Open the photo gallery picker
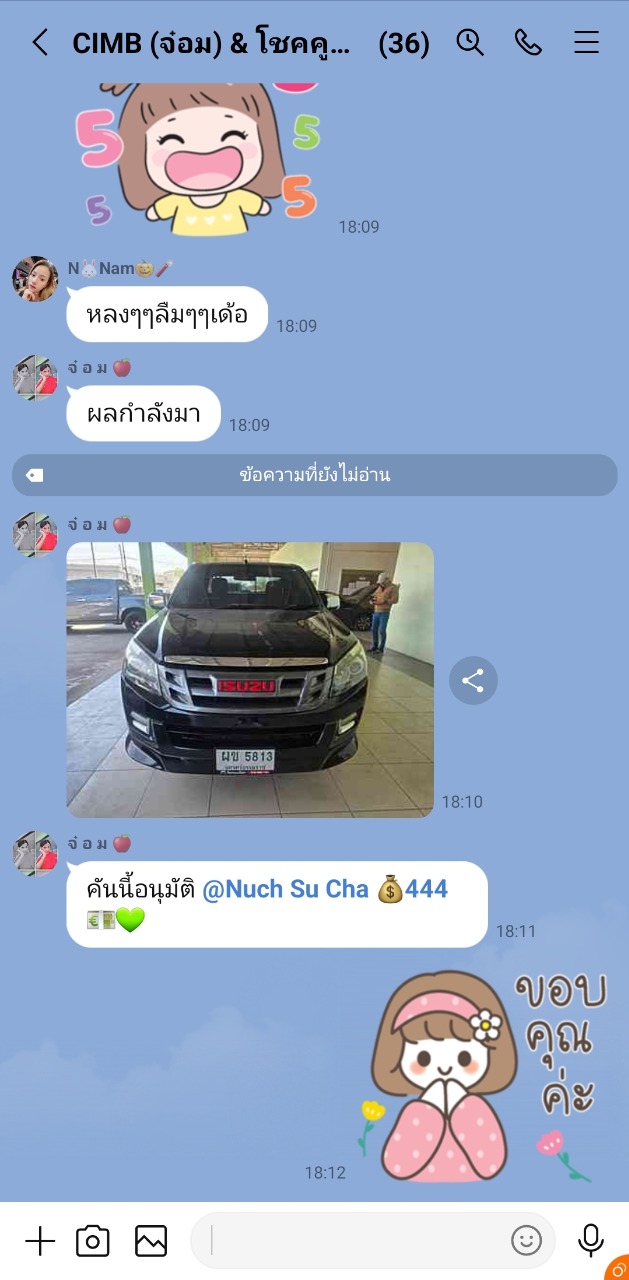Image resolution: width=629 pixels, height=1280 pixels. [151, 1241]
